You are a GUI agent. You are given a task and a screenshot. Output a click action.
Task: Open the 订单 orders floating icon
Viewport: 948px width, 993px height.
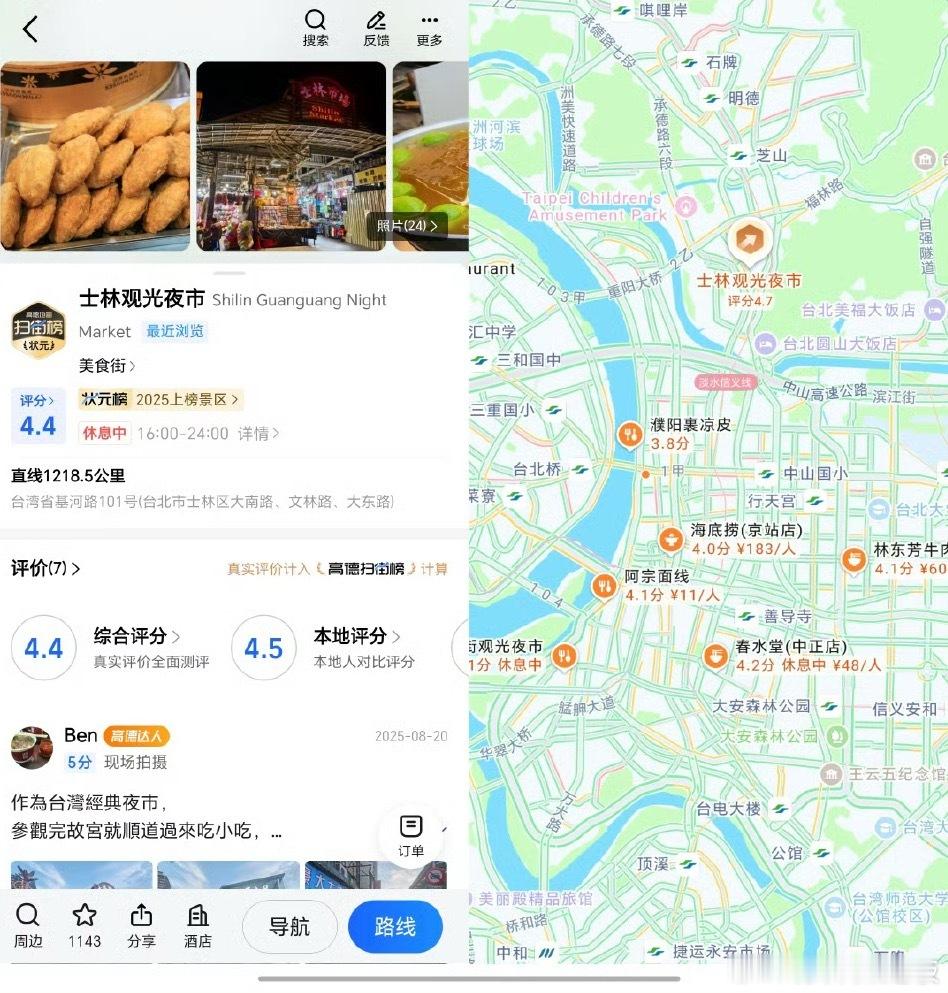click(411, 828)
